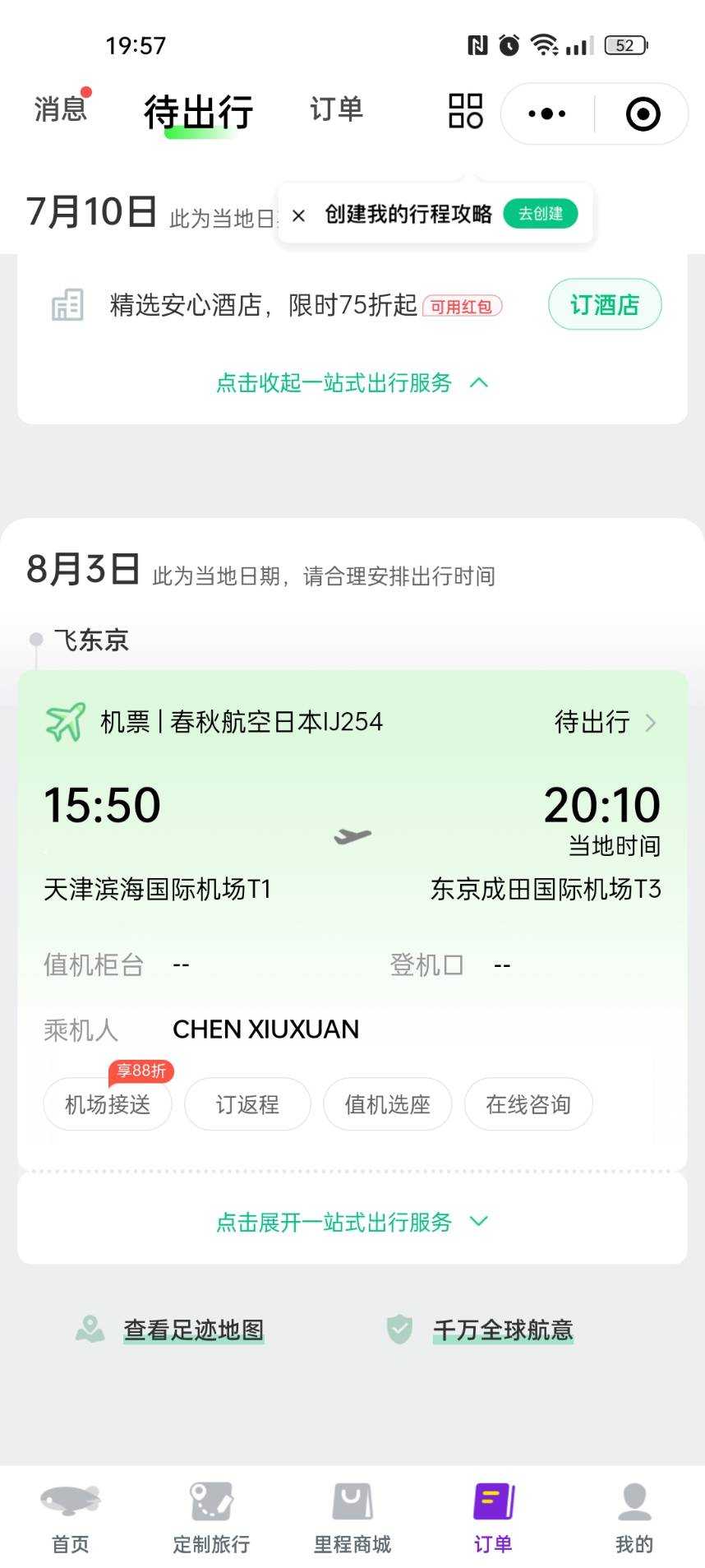Screen dimensions: 705x1568
Task: Open the mini program more-options menu
Action: [x=547, y=113]
